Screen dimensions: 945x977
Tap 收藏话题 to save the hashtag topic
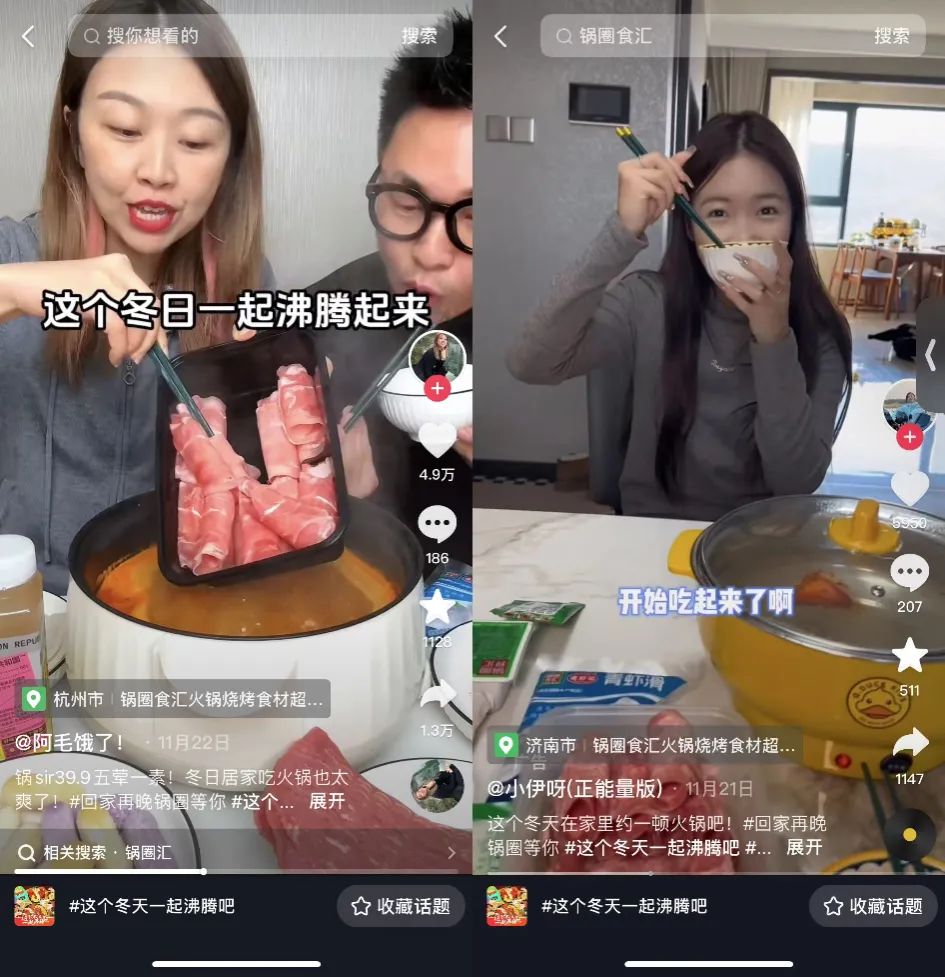[x=401, y=905]
